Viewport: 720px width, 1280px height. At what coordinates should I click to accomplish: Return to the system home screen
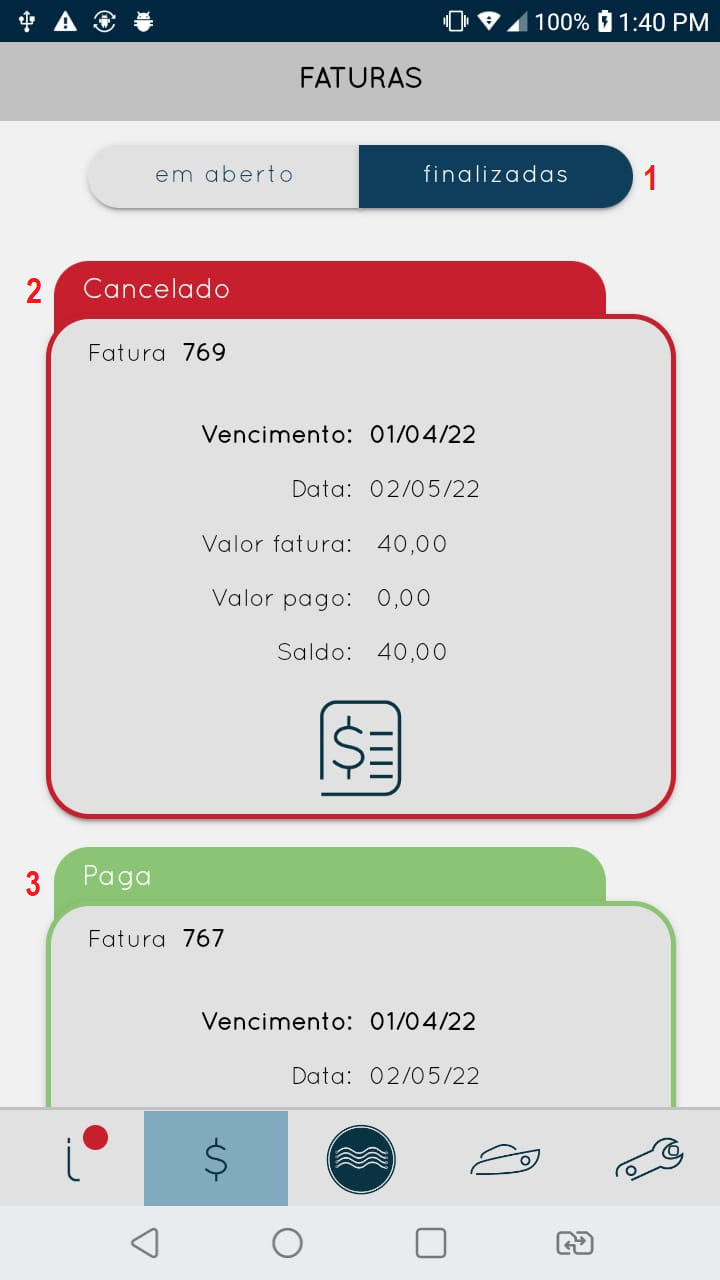pos(288,1243)
